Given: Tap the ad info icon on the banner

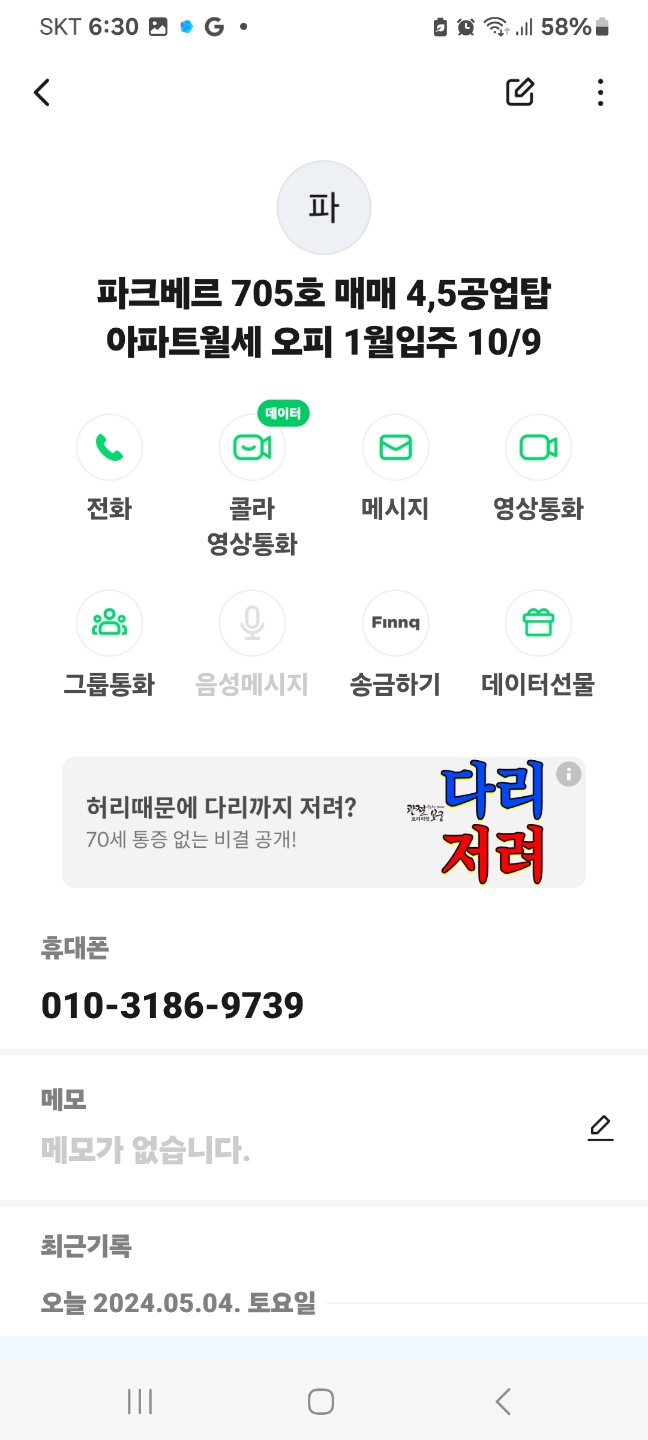Looking at the screenshot, I should pos(568,773).
